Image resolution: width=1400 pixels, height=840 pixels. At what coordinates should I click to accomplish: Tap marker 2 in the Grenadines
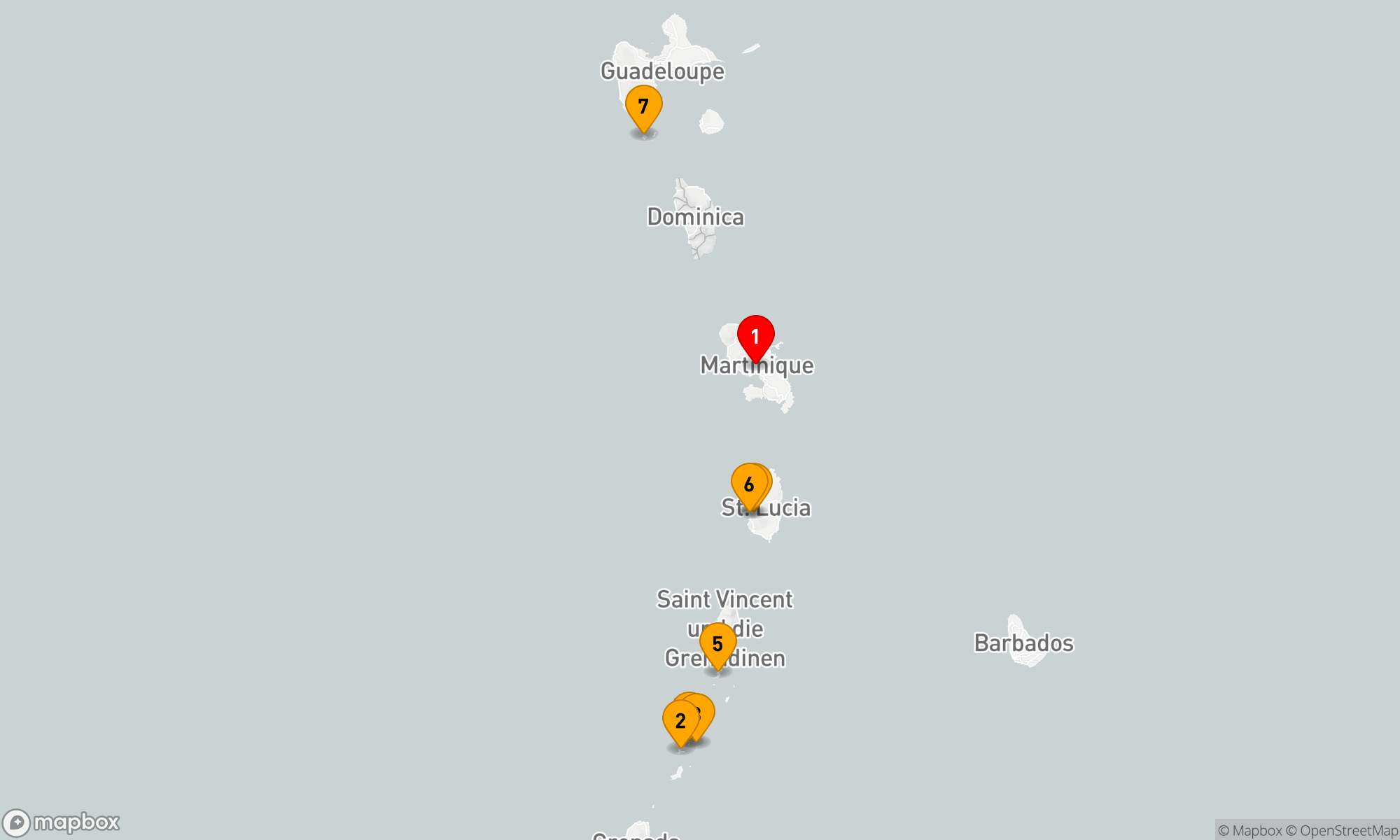tap(679, 721)
